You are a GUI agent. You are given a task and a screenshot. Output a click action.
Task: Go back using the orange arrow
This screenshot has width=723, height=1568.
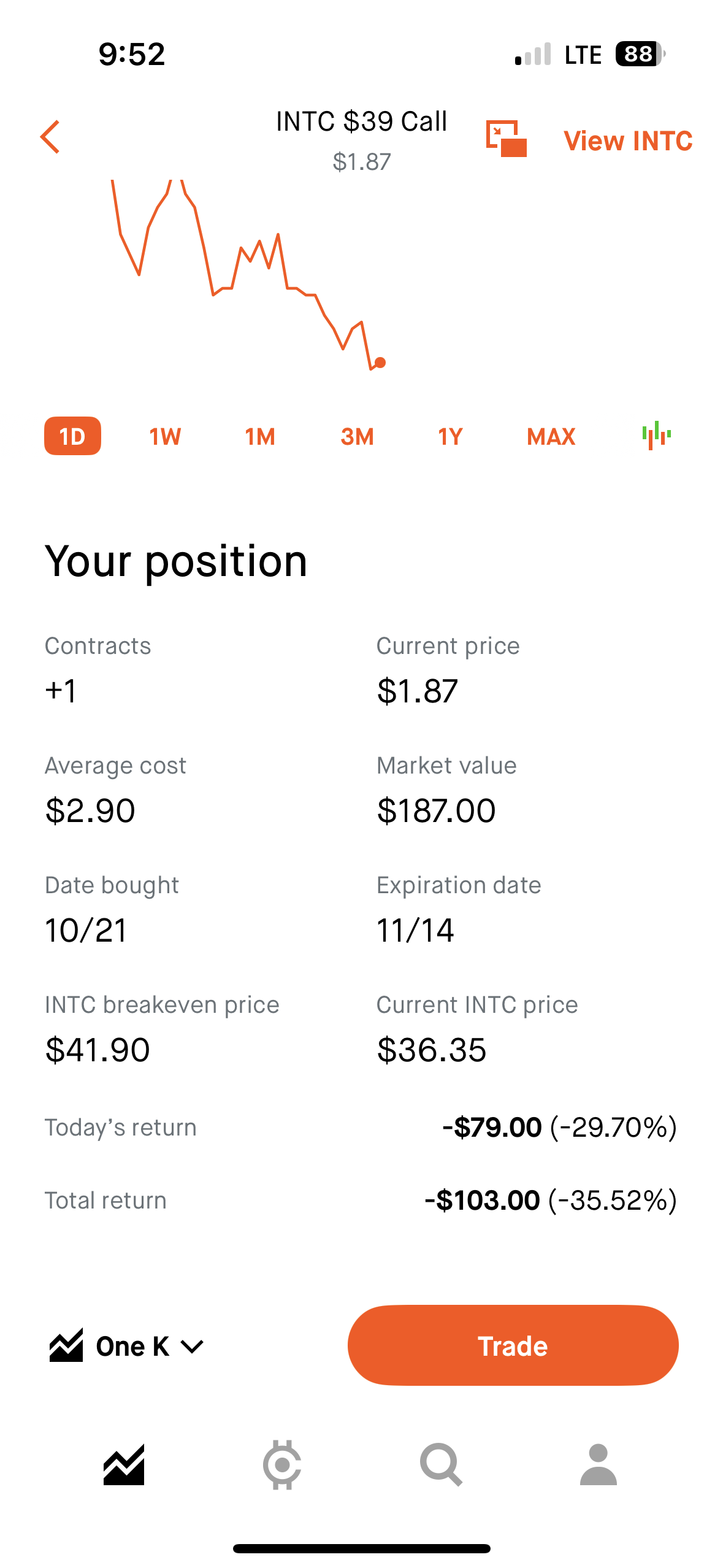50,137
